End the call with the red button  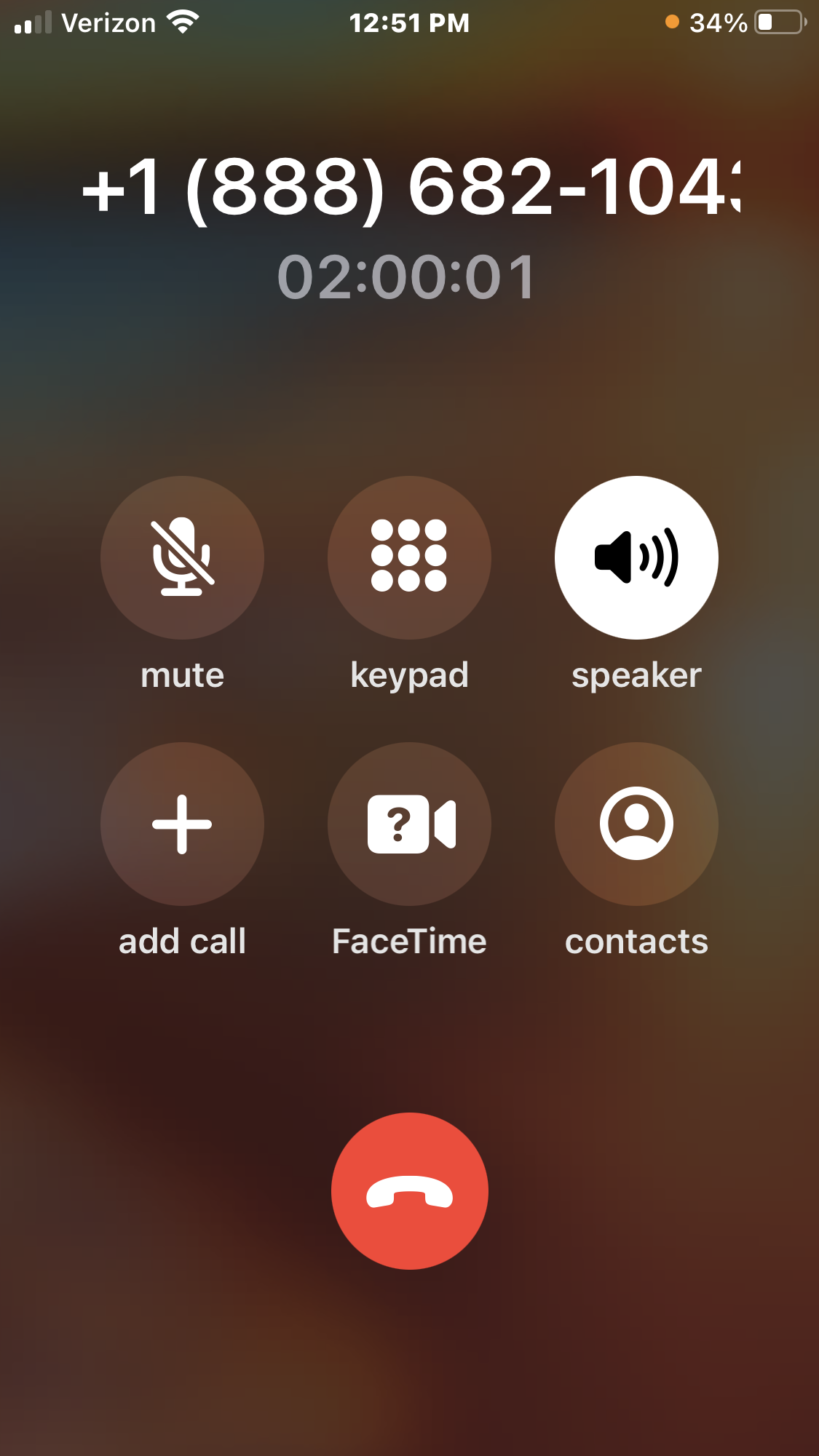pyautogui.click(x=409, y=1191)
